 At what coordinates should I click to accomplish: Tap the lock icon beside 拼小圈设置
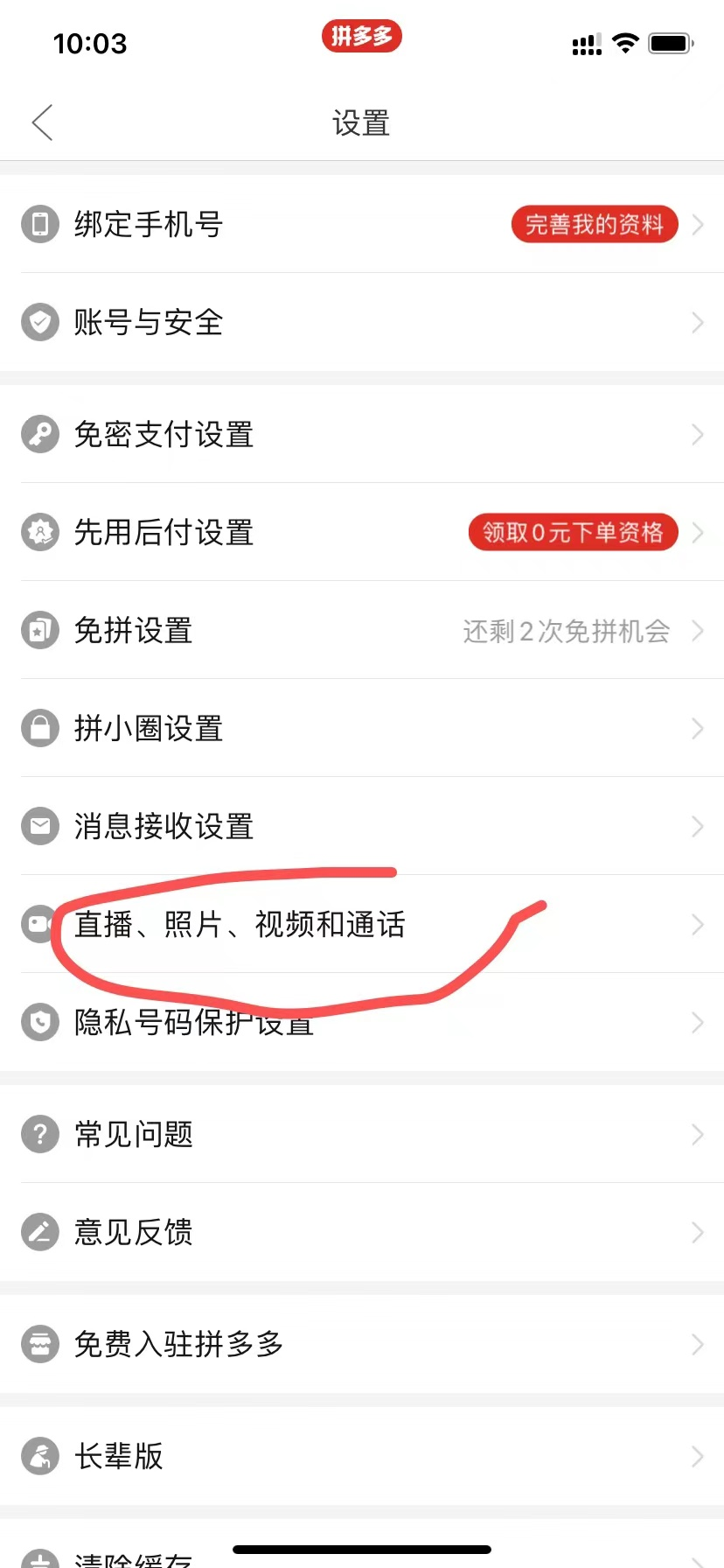39,728
